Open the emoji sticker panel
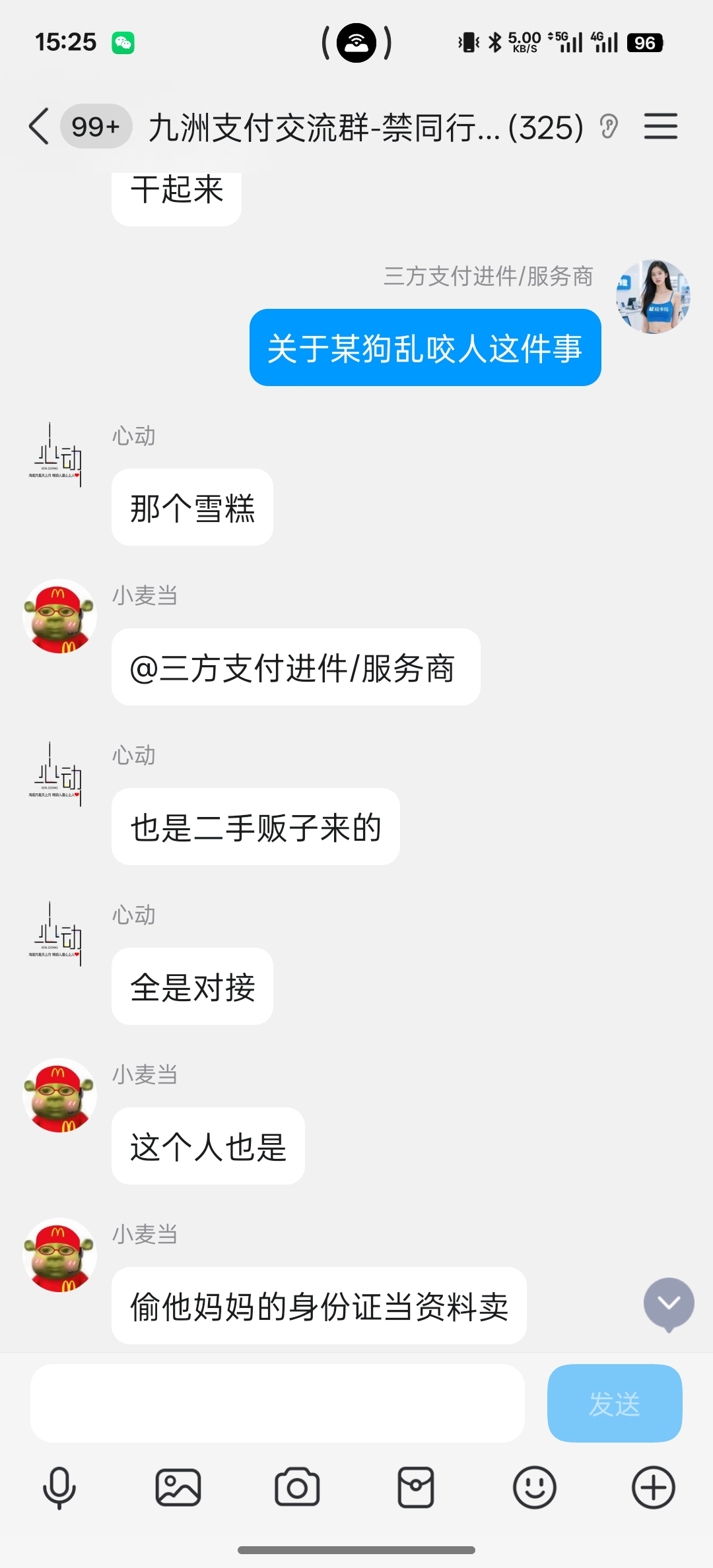This screenshot has width=713, height=1568. pyautogui.click(x=535, y=1488)
